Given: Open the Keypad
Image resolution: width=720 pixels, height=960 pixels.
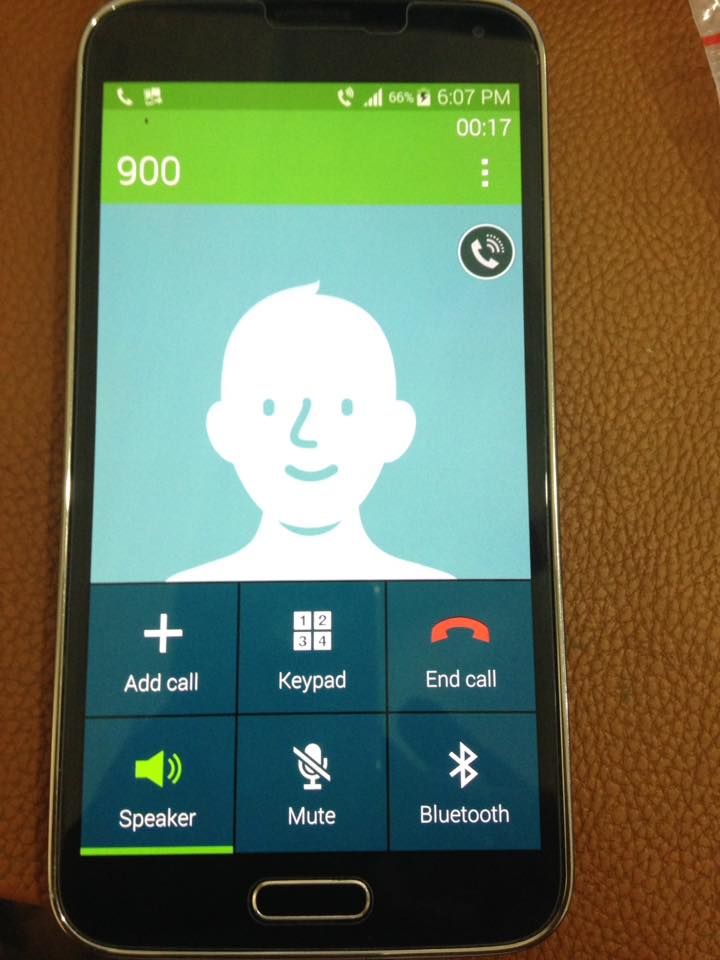Looking at the screenshot, I should click(312, 650).
